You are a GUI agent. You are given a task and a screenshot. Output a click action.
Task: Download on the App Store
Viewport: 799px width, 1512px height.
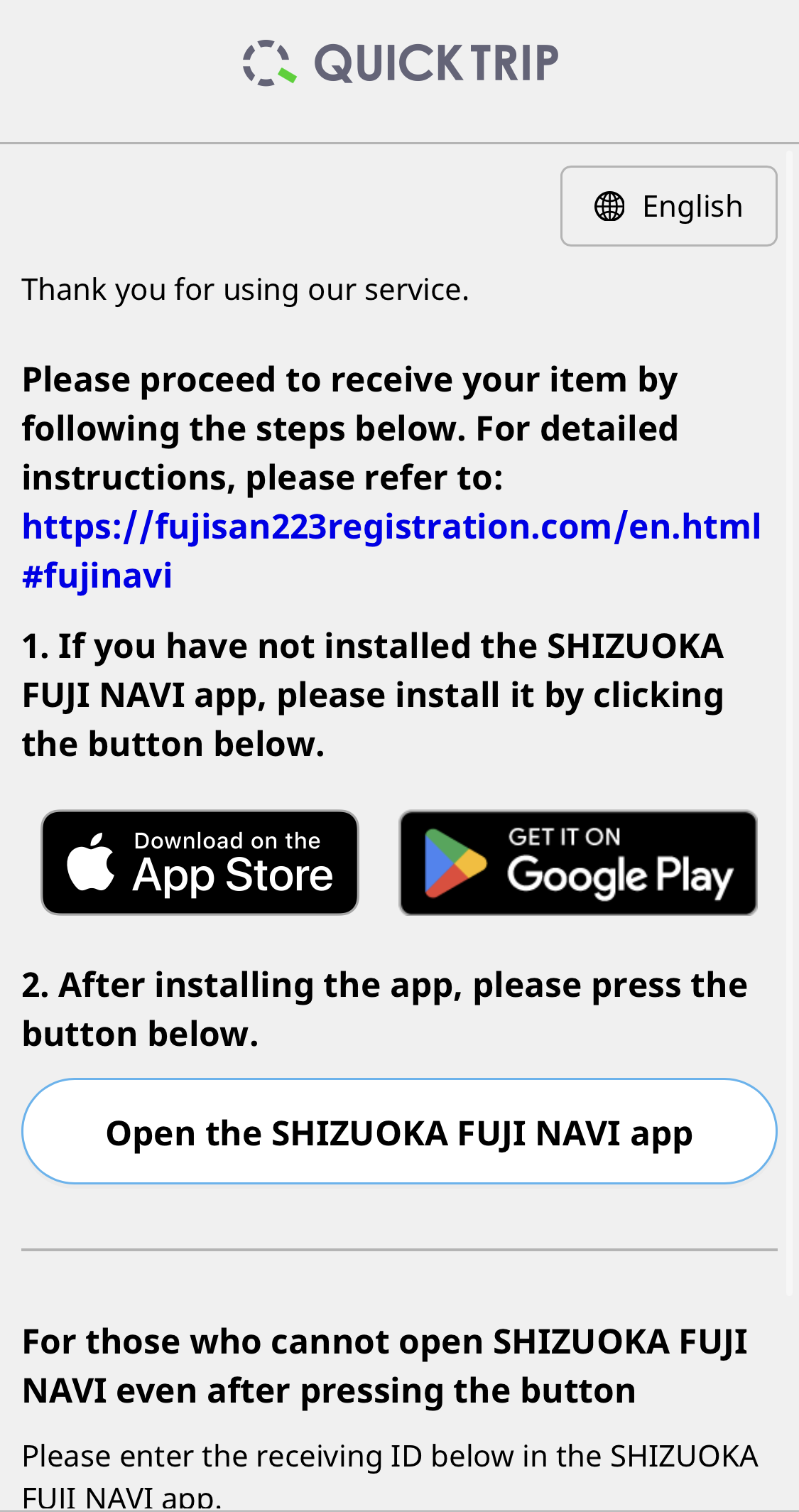pyautogui.click(x=200, y=863)
